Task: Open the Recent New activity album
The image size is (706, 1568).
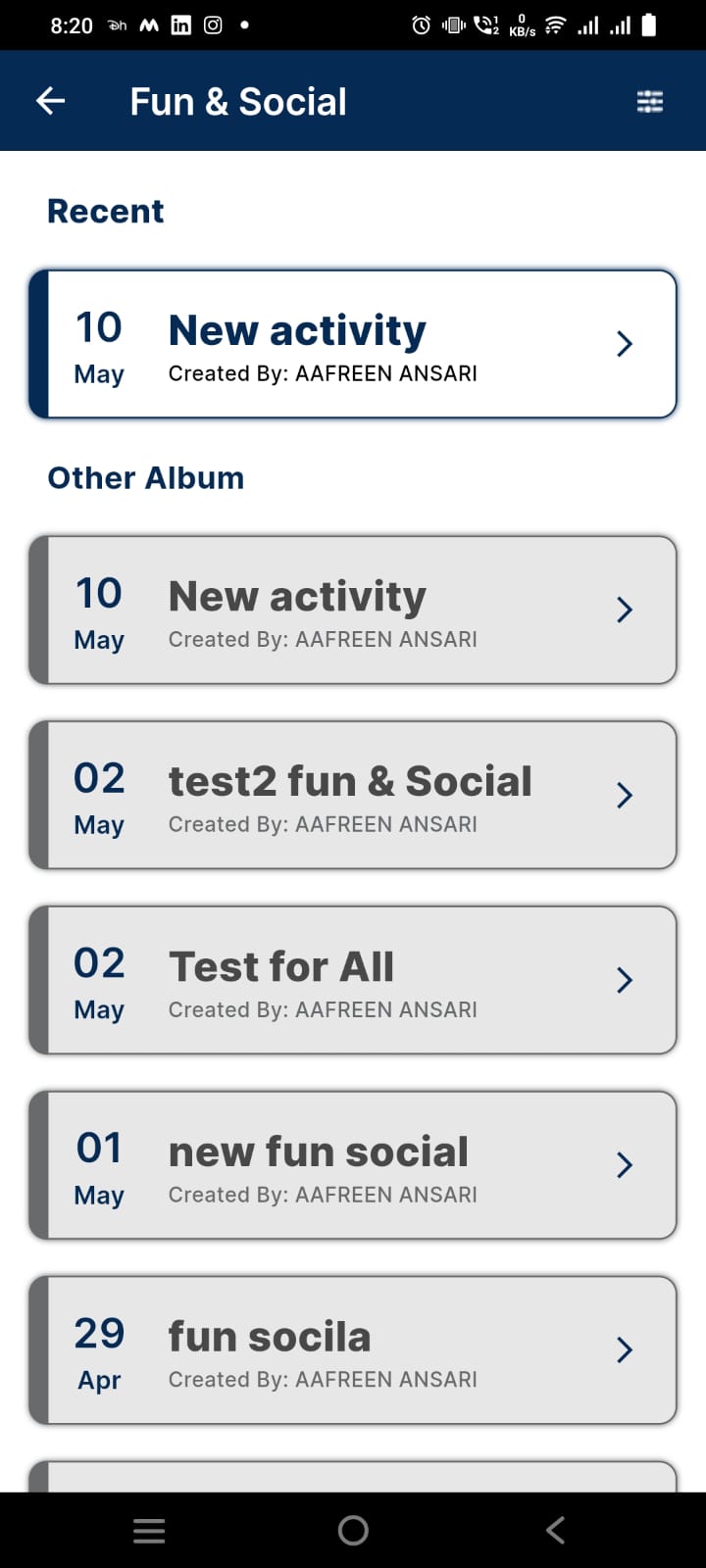Action: (353, 344)
